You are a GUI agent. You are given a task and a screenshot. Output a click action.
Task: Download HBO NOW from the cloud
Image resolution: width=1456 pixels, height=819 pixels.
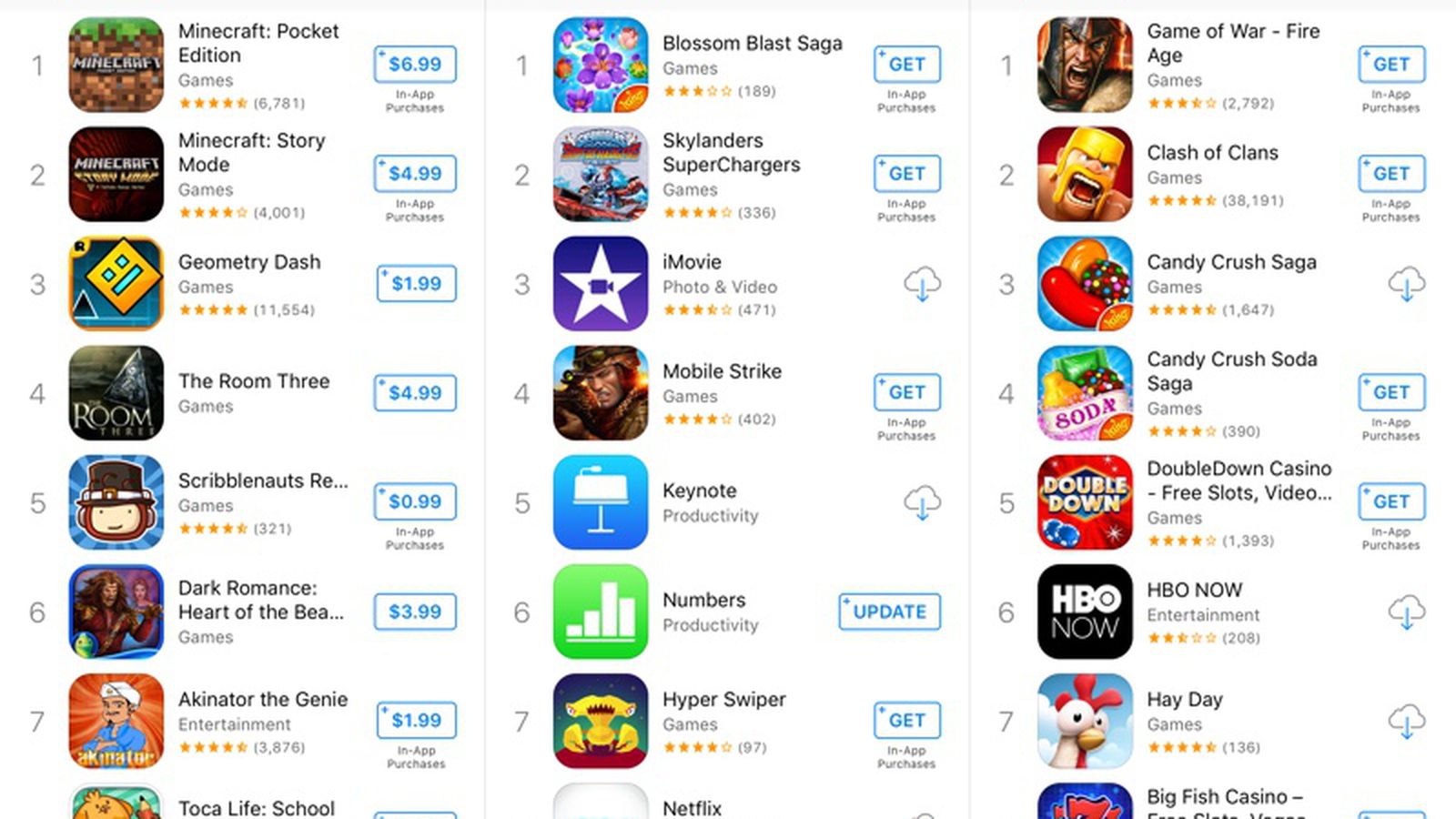point(1406,612)
